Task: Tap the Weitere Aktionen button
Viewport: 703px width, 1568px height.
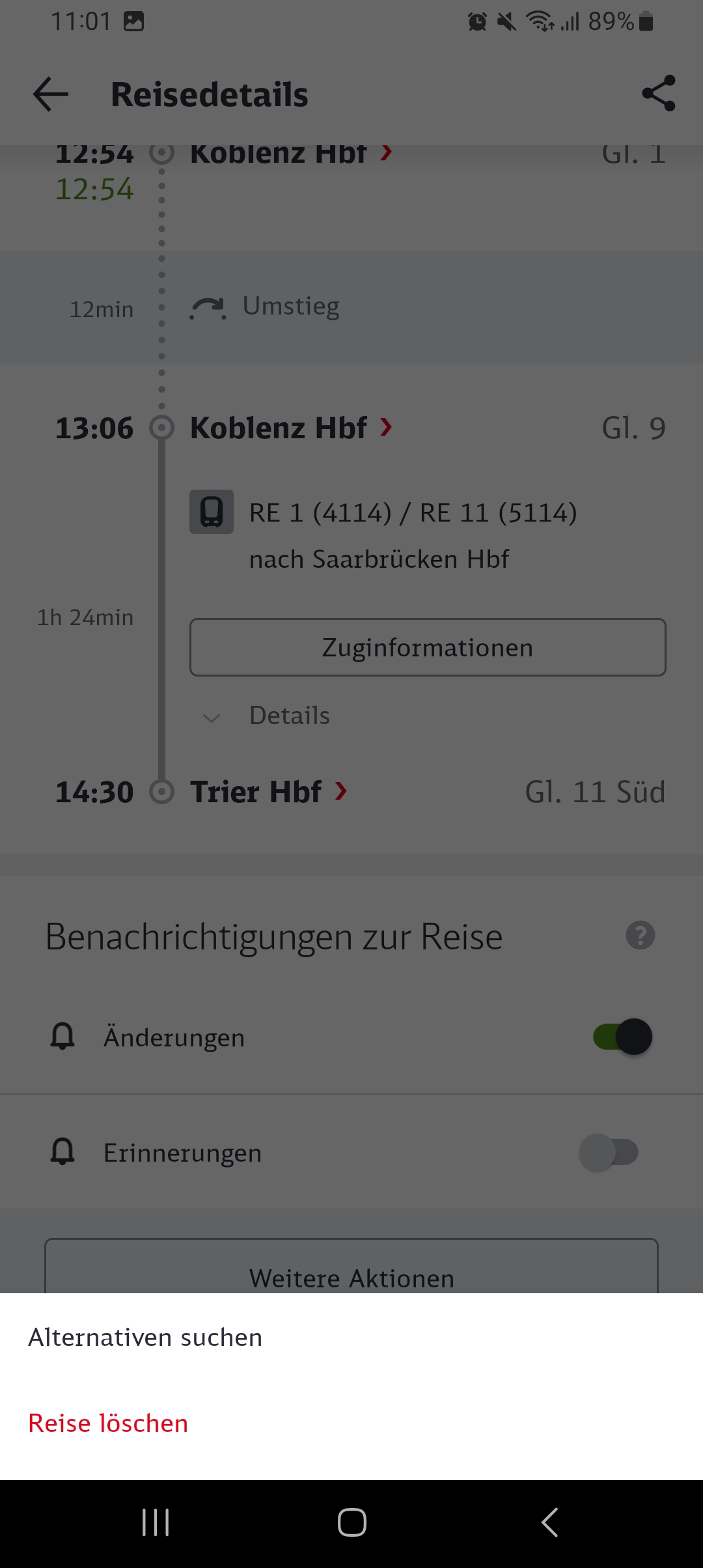Action: point(351,1267)
